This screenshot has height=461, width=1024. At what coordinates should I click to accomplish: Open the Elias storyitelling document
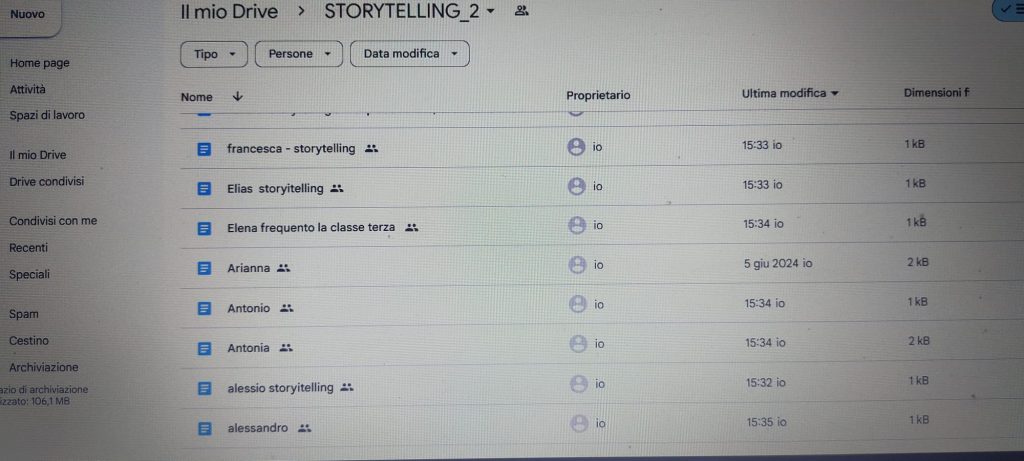(275, 189)
